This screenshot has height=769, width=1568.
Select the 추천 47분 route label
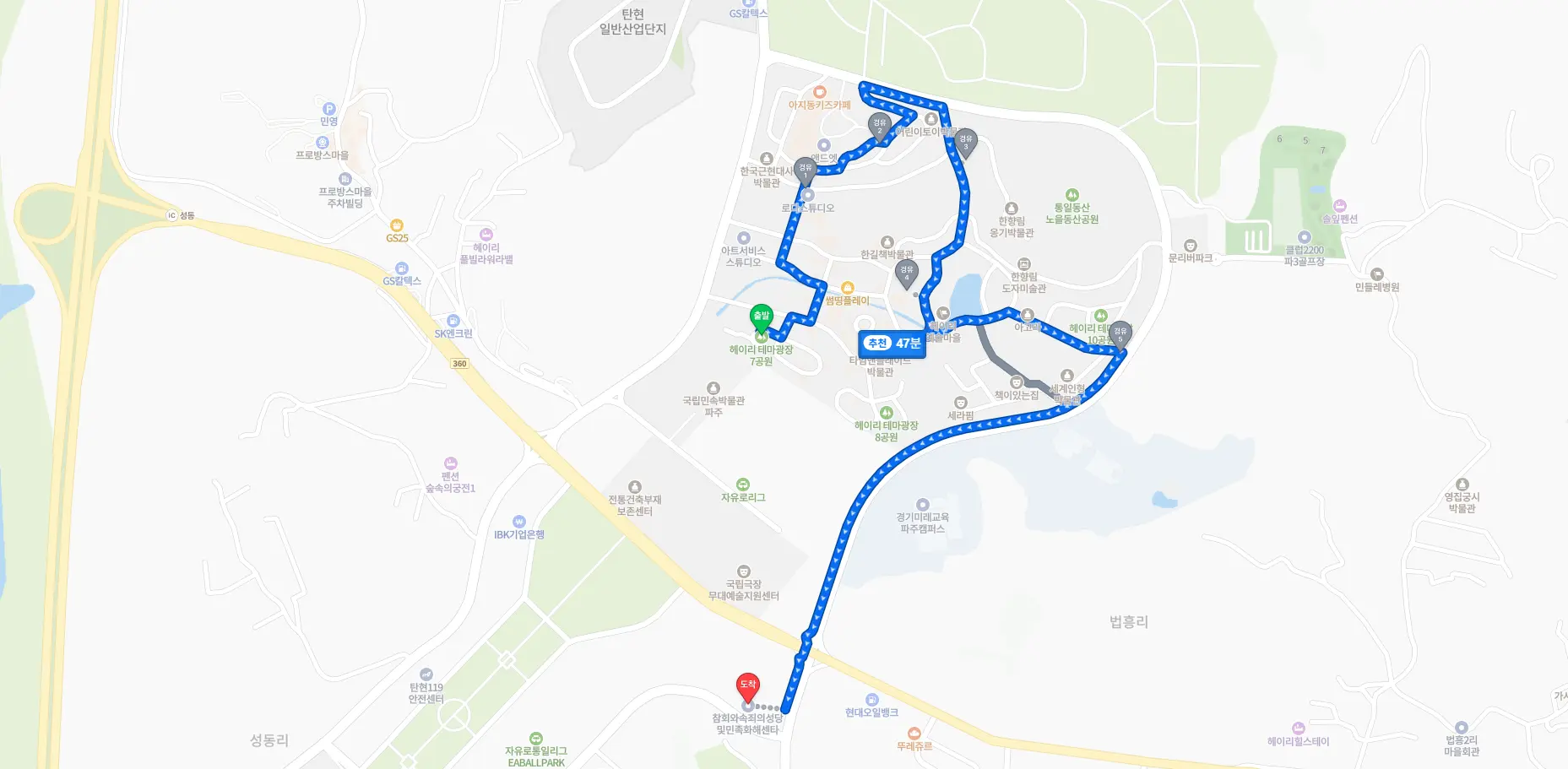[893, 344]
